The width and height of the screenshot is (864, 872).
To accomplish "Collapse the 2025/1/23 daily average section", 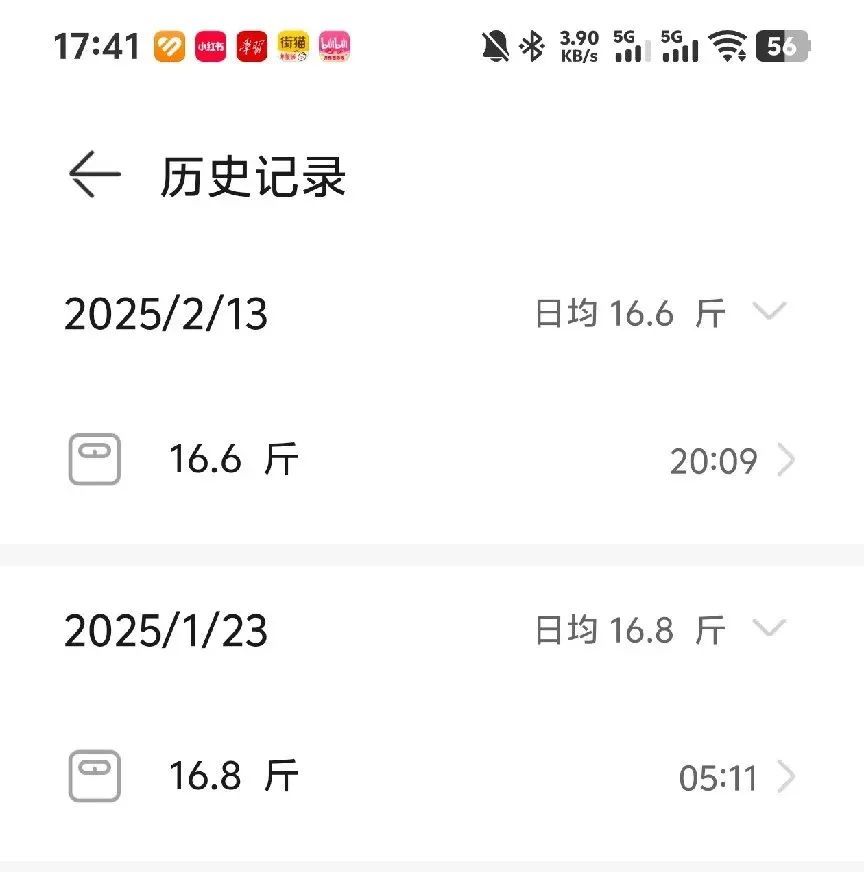I will pyautogui.click(x=769, y=628).
